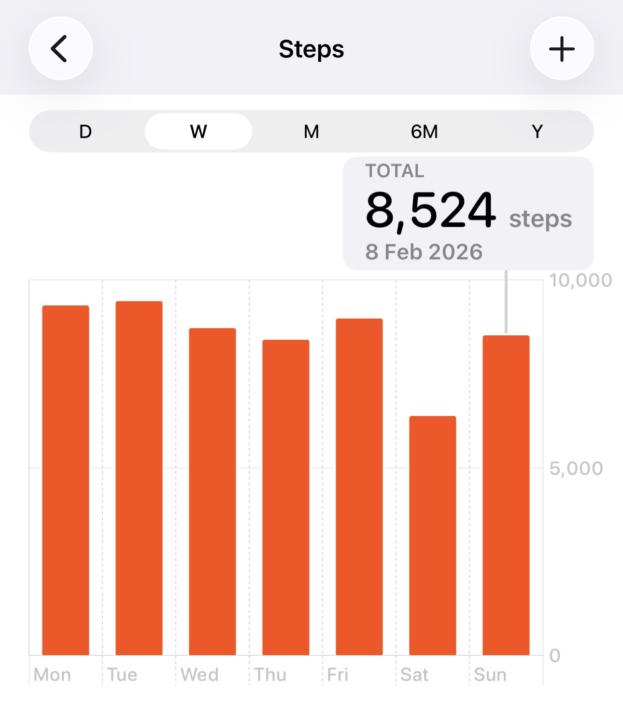The height and width of the screenshot is (720, 623).
Task: Go back from the Steps screen
Action: (x=60, y=48)
